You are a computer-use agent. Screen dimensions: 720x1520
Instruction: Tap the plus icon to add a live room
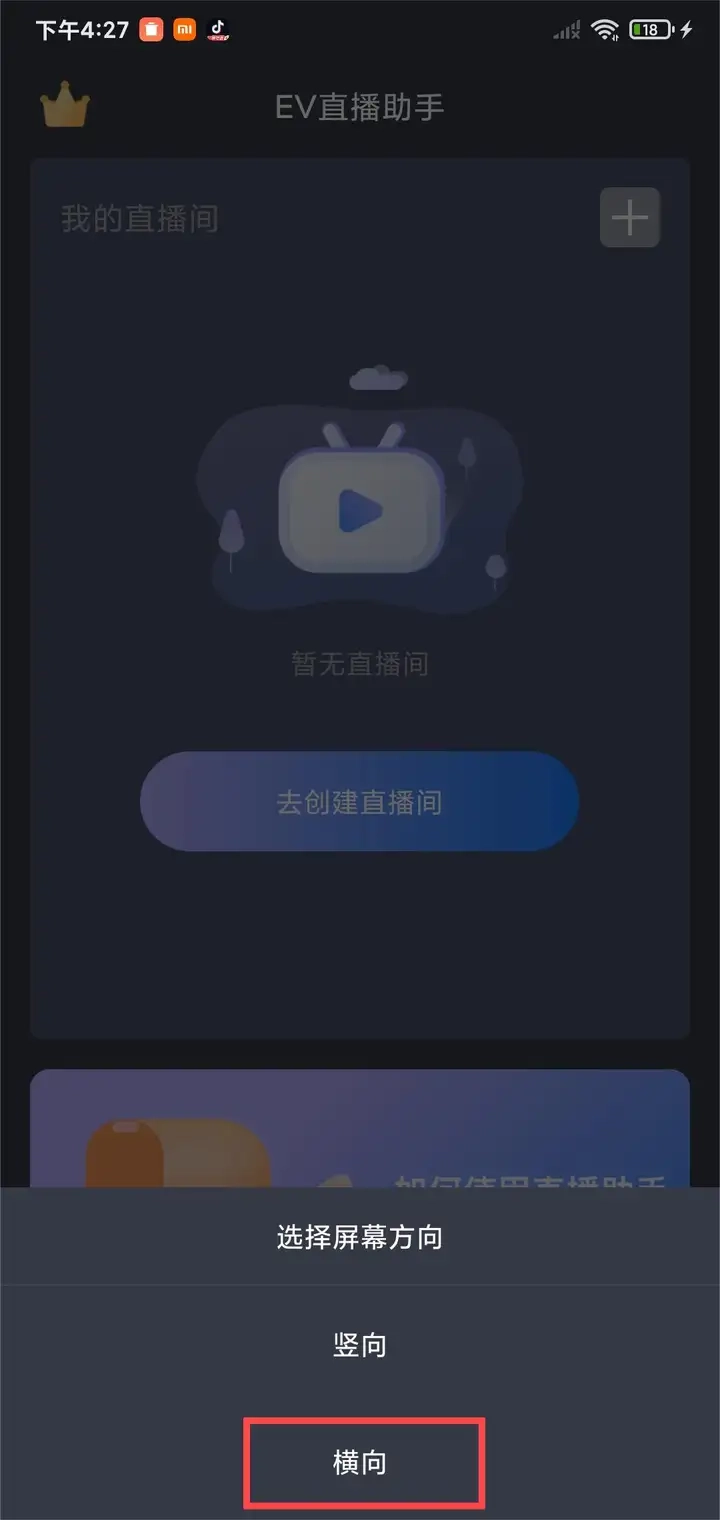click(629, 217)
